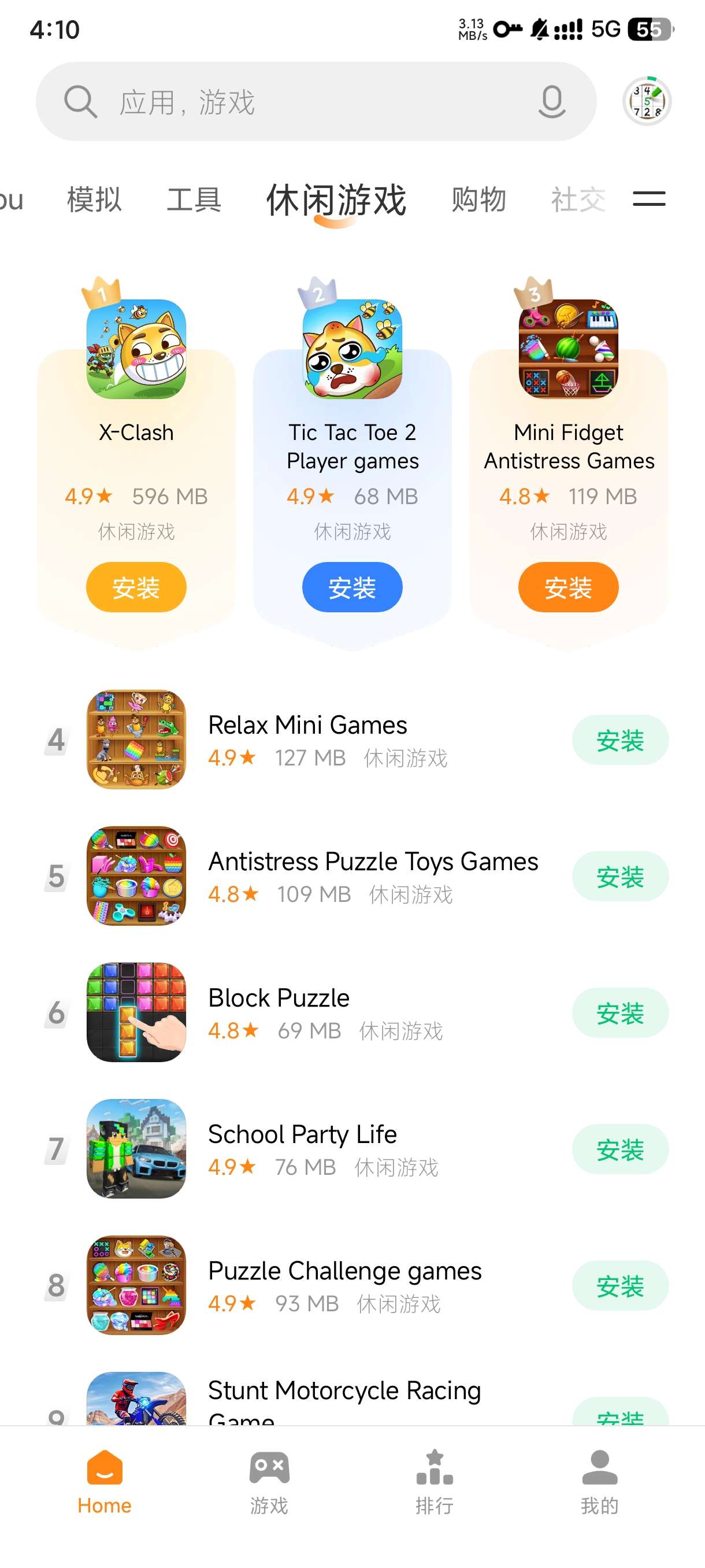Install Block Puzzle
Screen dimensions: 705x1568
620,1013
